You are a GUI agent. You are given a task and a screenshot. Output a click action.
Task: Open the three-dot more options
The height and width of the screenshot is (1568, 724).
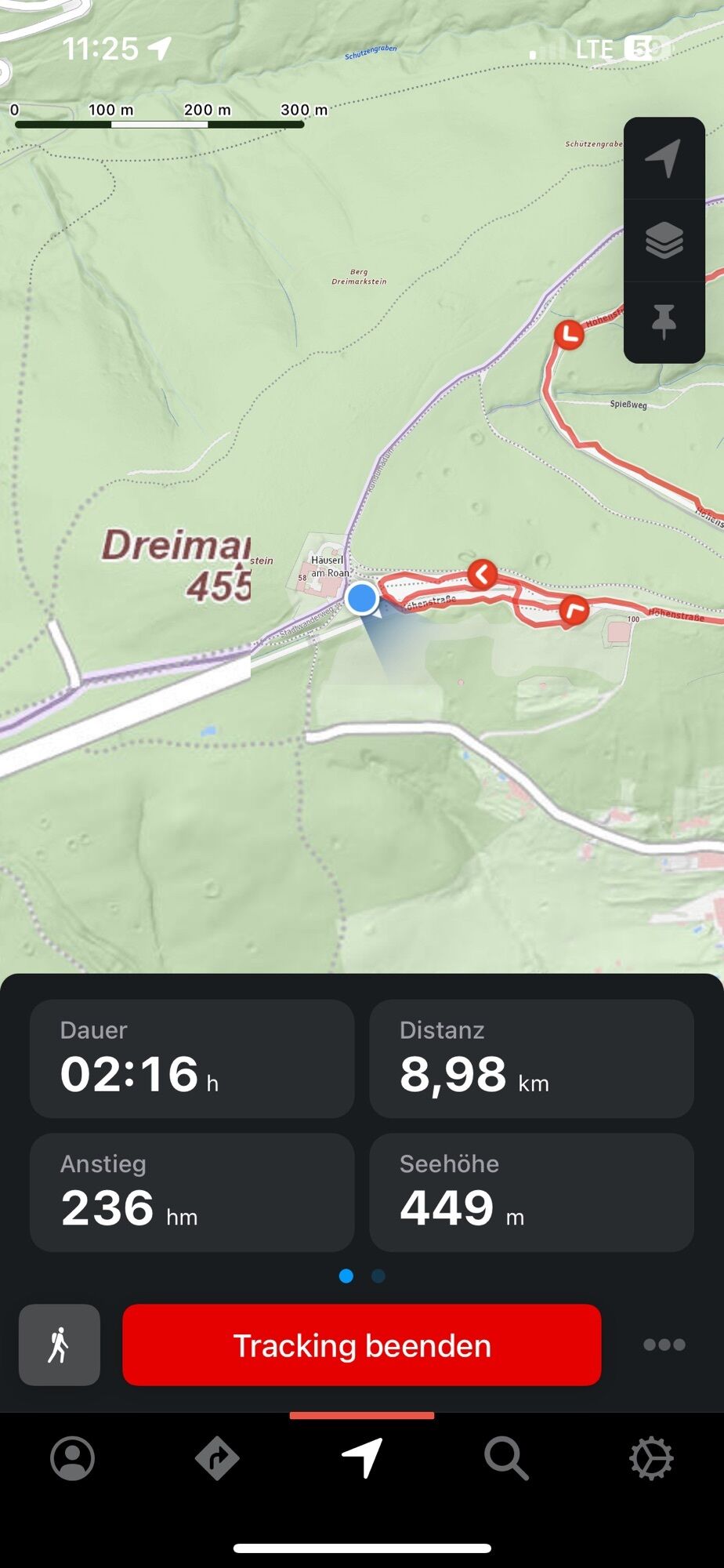664,1345
